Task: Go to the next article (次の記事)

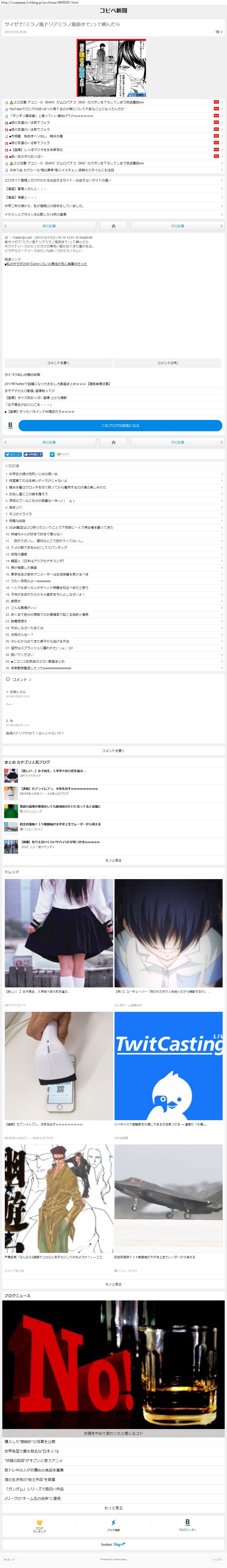Action: pyautogui.click(x=177, y=226)
